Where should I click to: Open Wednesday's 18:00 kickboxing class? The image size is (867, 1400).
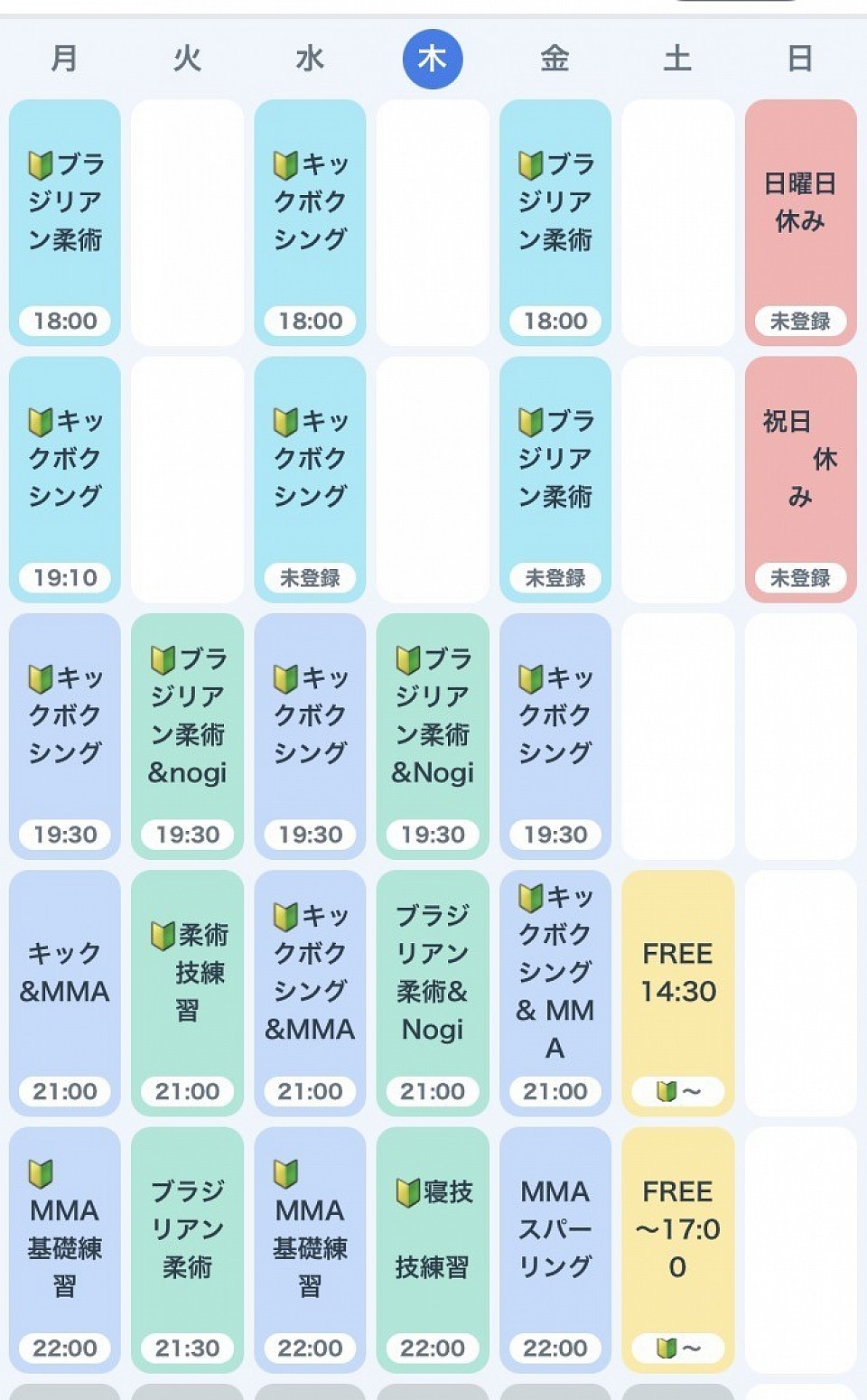coord(310,222)
